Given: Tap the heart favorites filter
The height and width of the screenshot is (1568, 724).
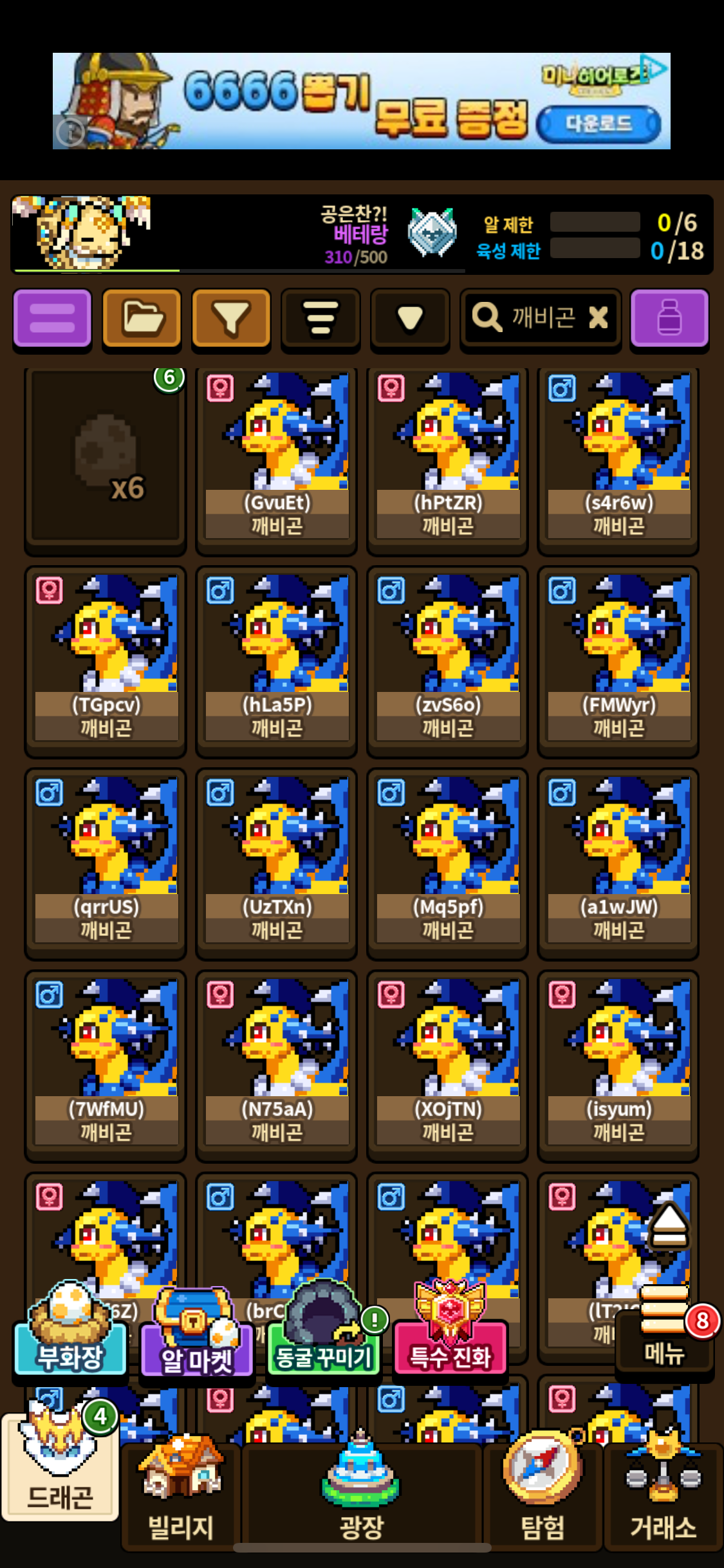Looking at the screenshot, I should tap(410, 318).
